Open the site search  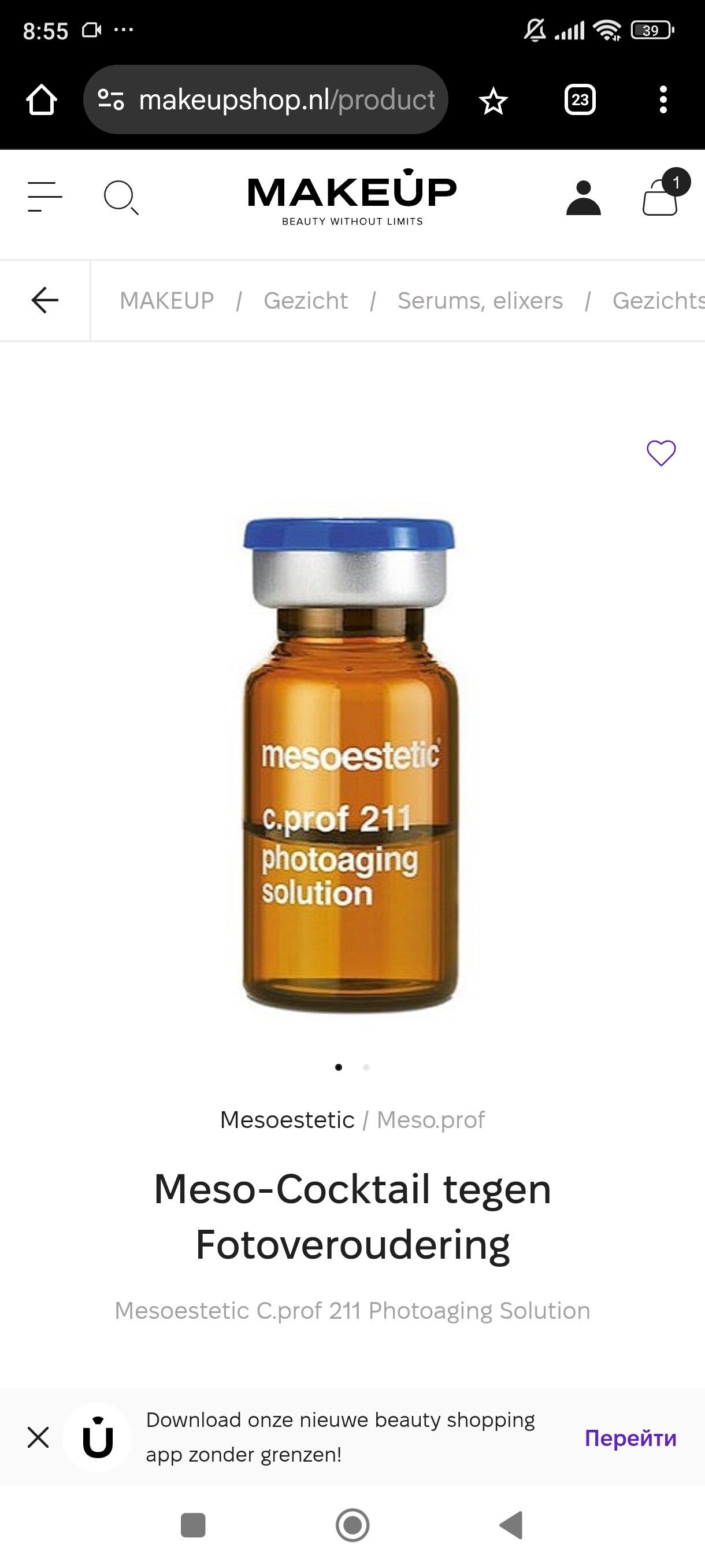[120, 197]
